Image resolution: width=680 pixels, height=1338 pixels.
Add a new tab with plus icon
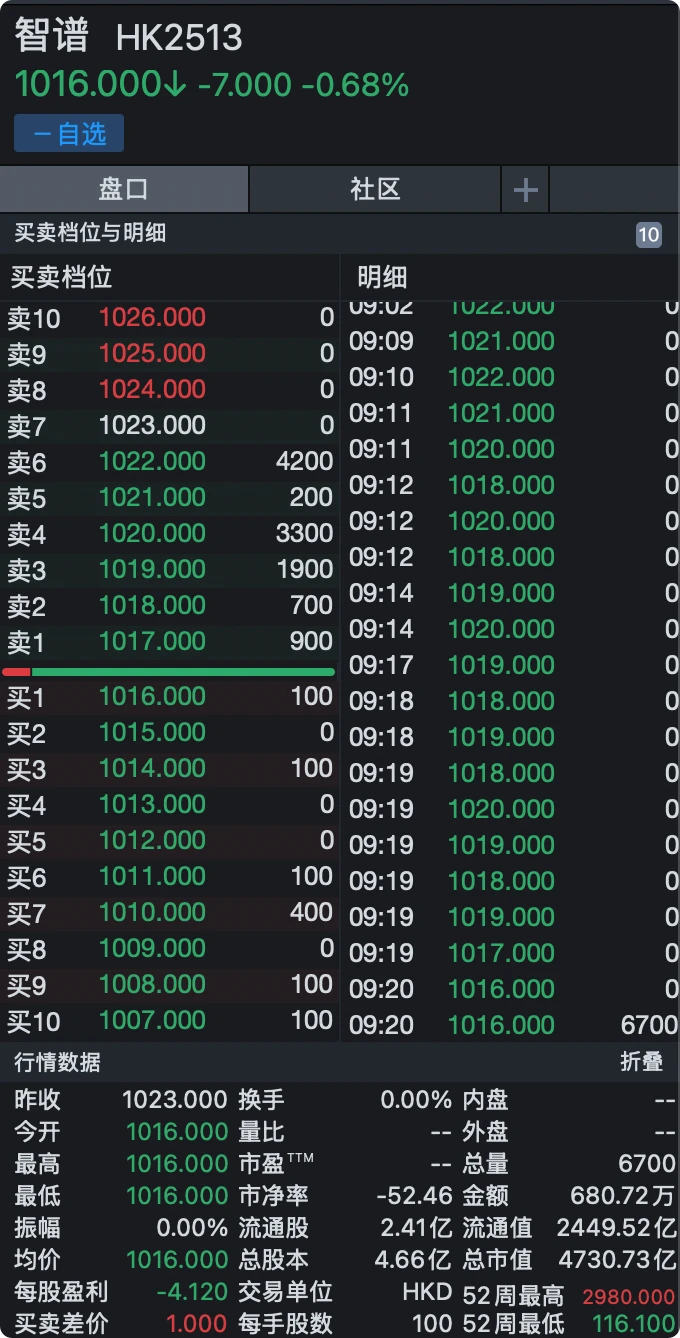[x=525, y=189]
